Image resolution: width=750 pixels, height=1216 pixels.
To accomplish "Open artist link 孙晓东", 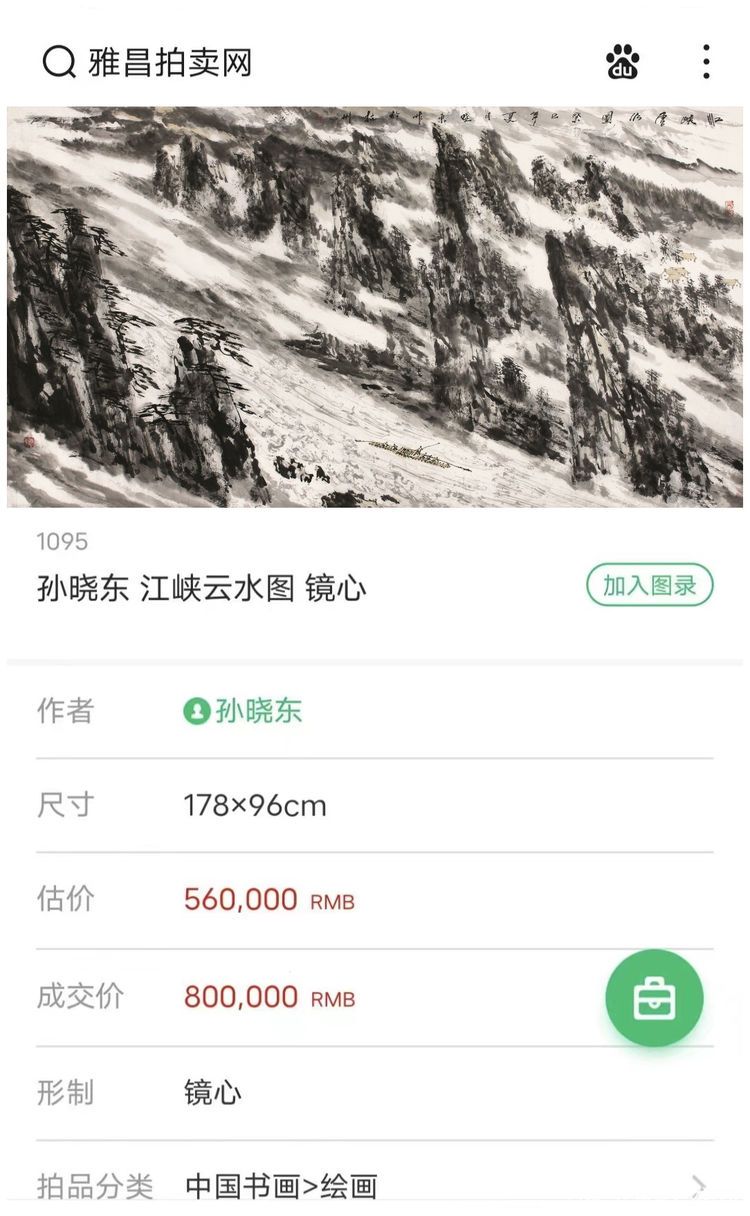I will (x=242, y=711).
